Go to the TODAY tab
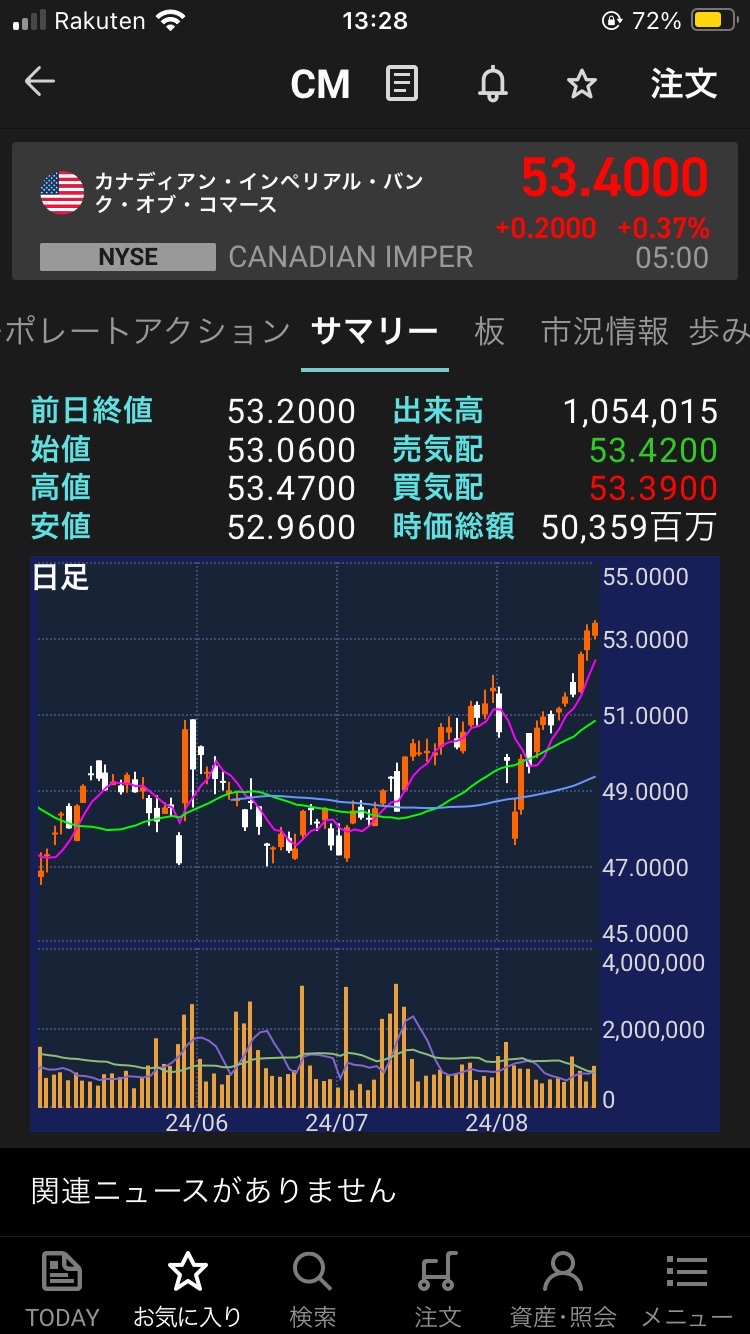The image size is (750, 1334). tap(62, 1288)
